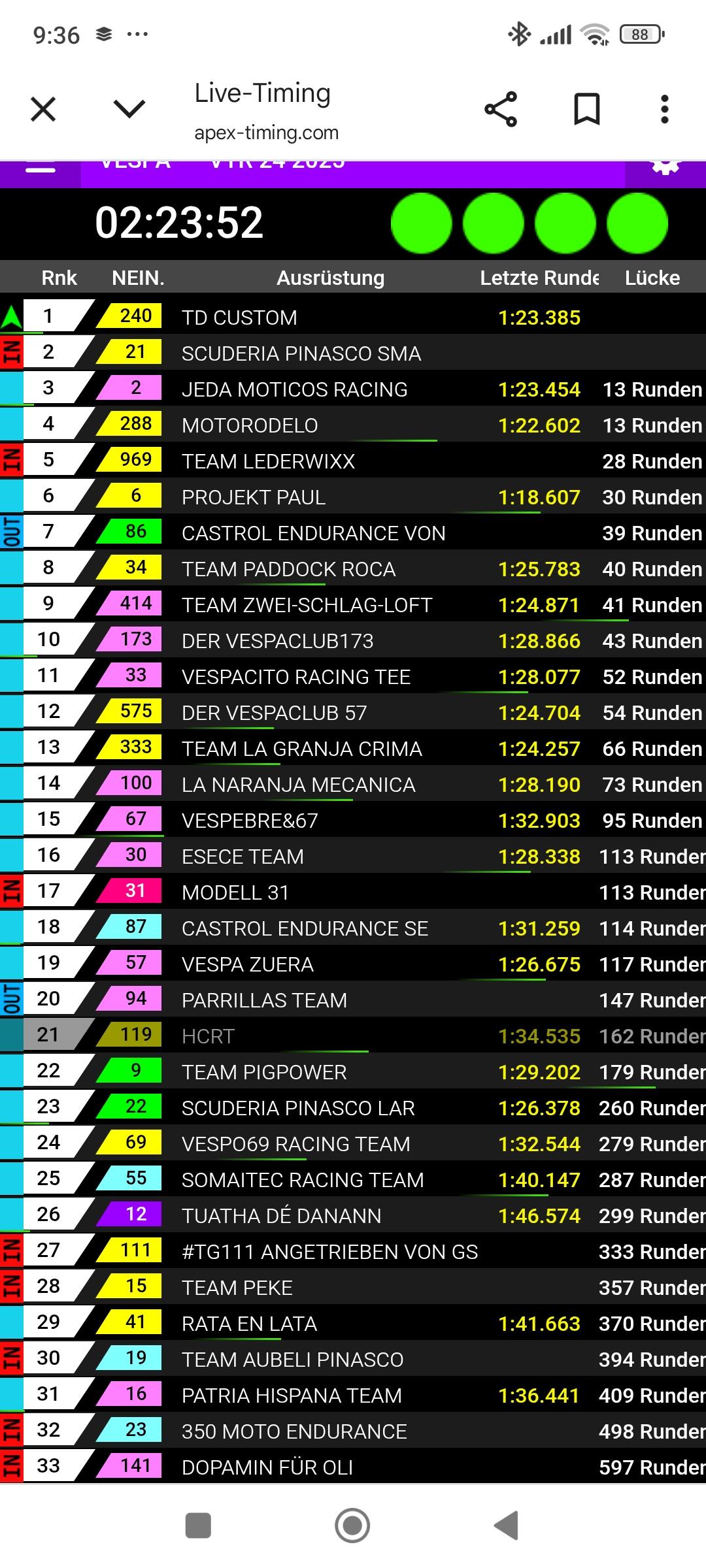Select the SCUDERIA PINASCO SMA row
This screenshot has height=1568, width=706.
tap(353, 353)
